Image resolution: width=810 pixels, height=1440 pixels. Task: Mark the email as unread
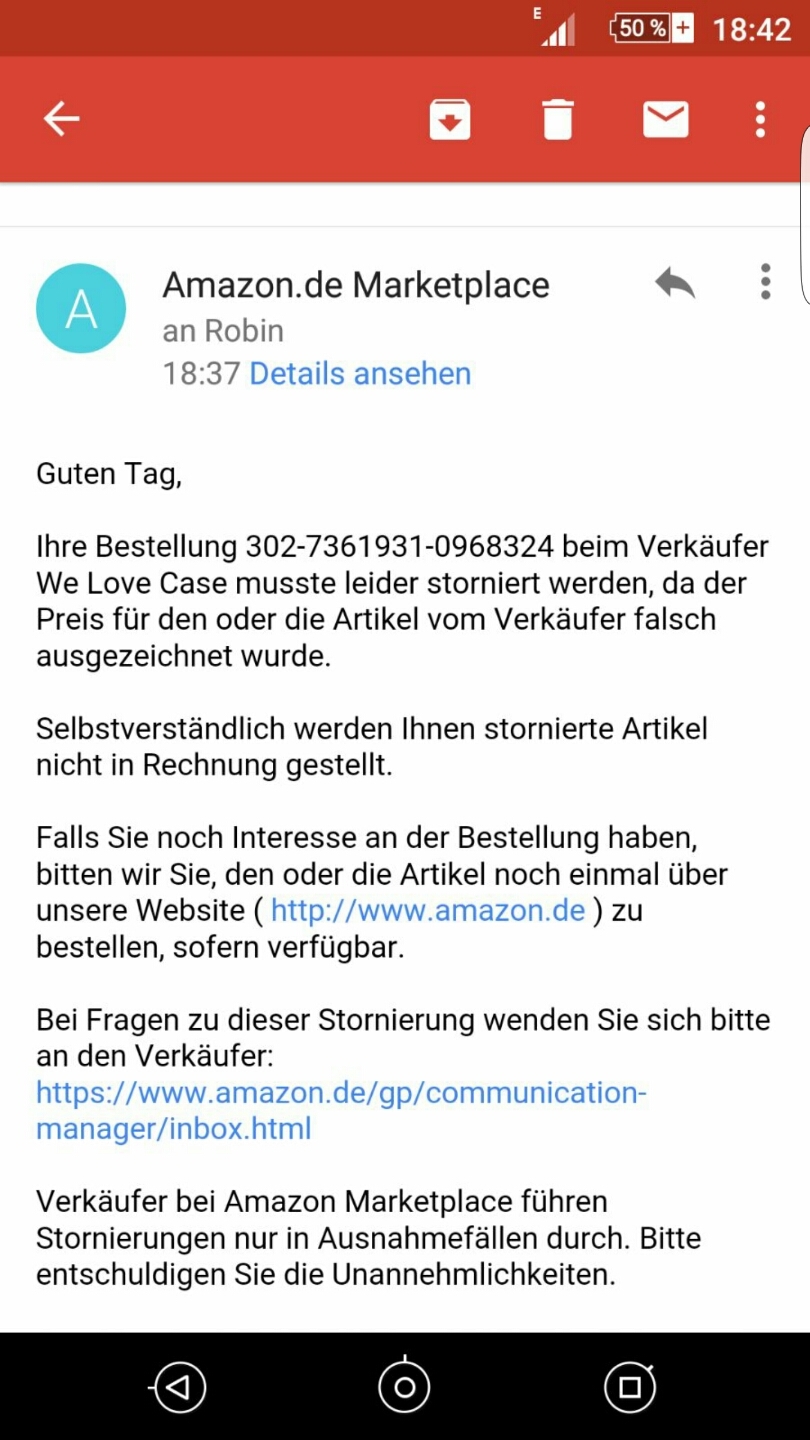pyautogui.click(x=666, y=120)
